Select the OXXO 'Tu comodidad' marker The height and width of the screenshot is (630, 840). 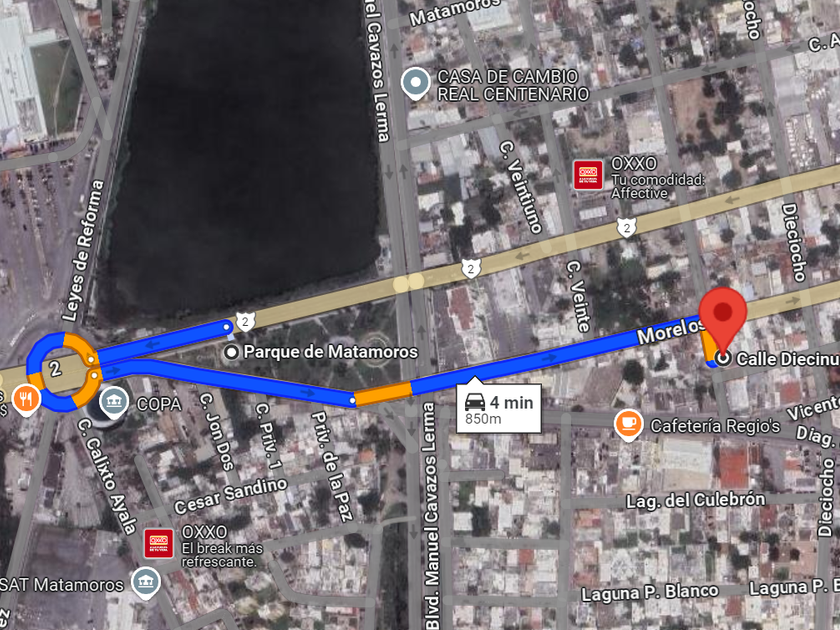pos(587,175)
